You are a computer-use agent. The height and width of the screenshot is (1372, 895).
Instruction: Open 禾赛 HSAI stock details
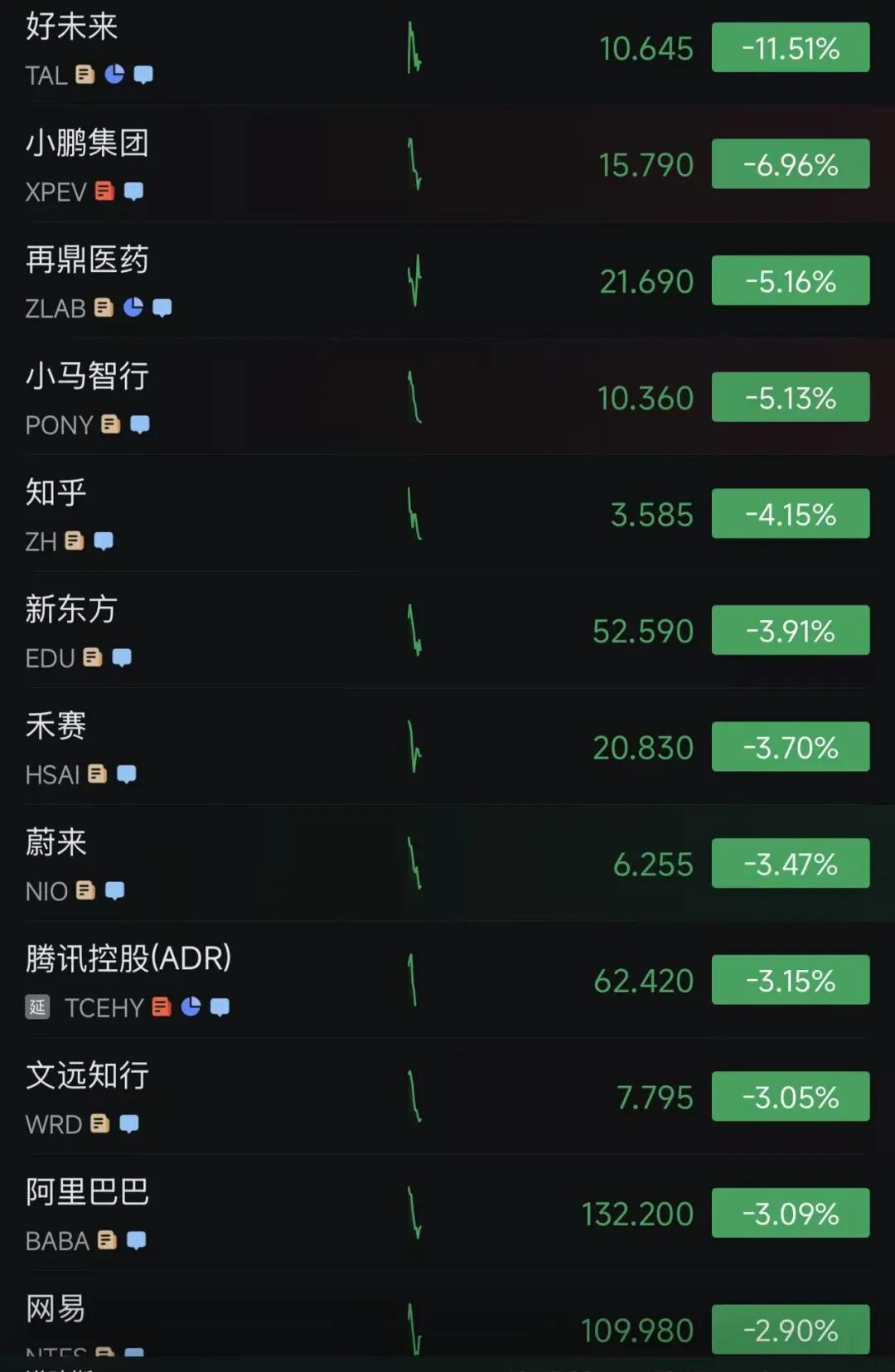249,749
